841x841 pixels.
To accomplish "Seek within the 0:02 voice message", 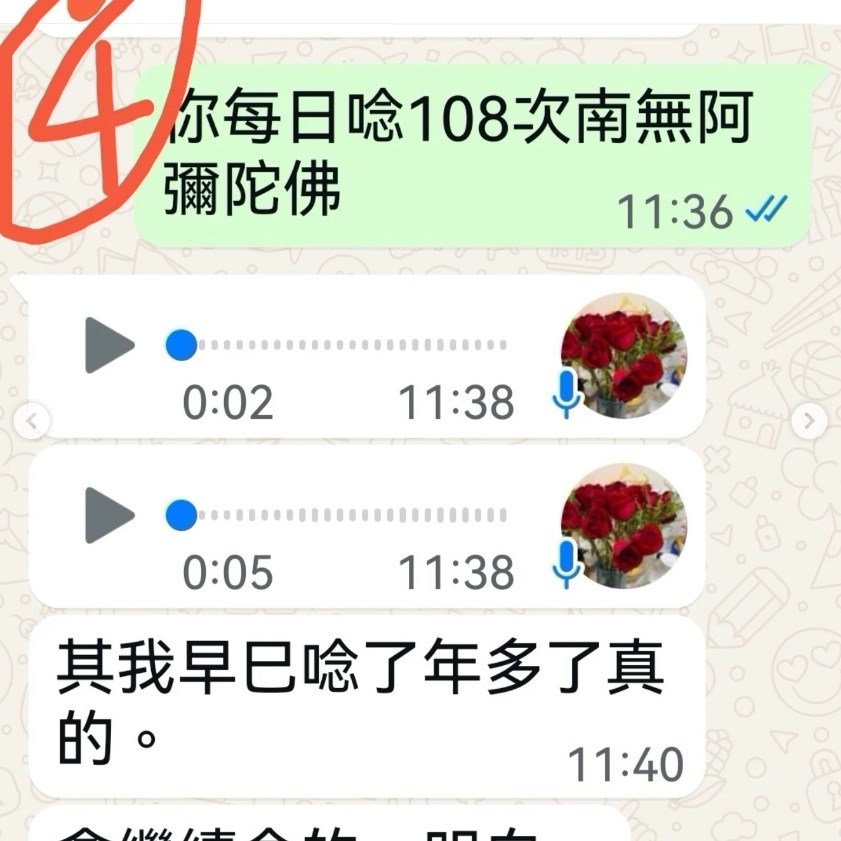I will (x=340, y=346).
